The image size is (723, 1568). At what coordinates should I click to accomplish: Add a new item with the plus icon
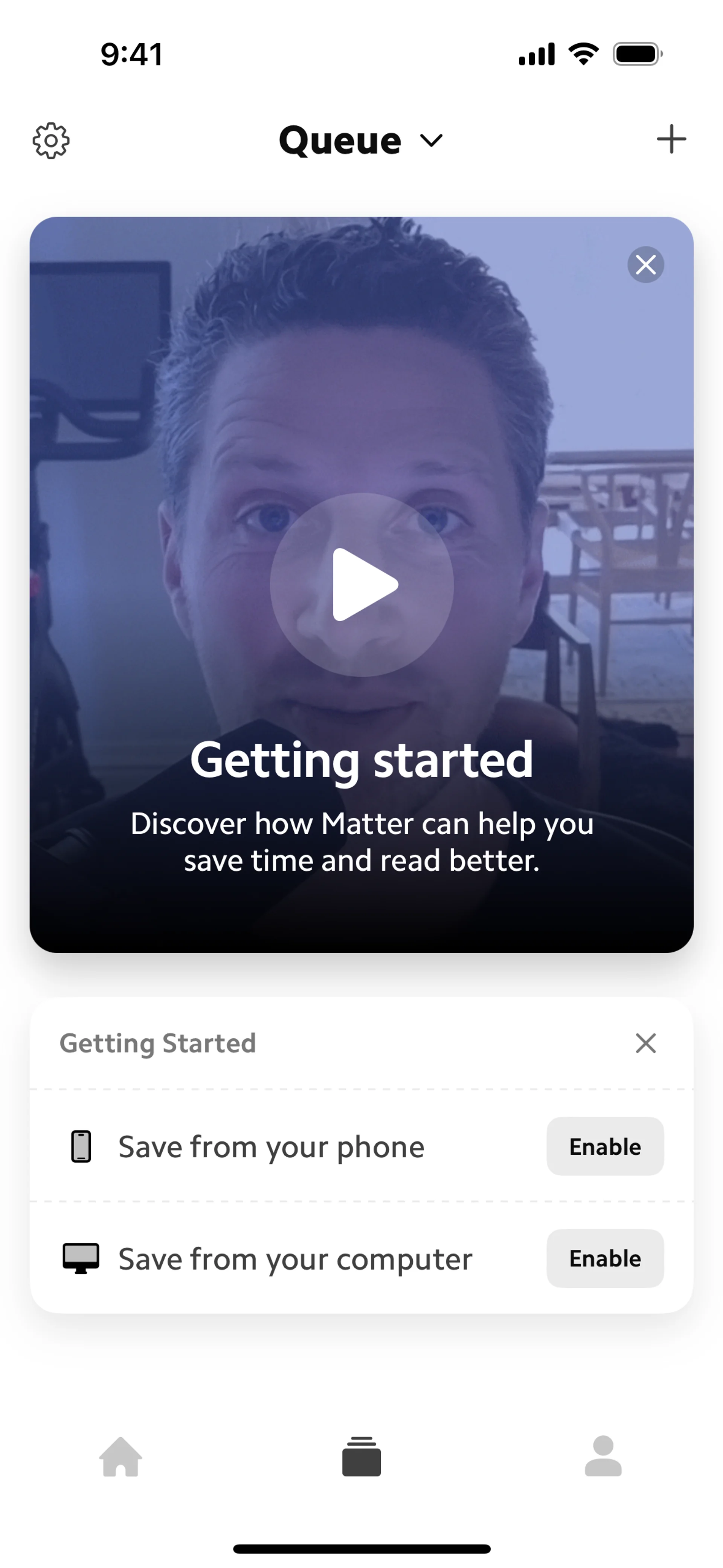click(x=671, y=139)
